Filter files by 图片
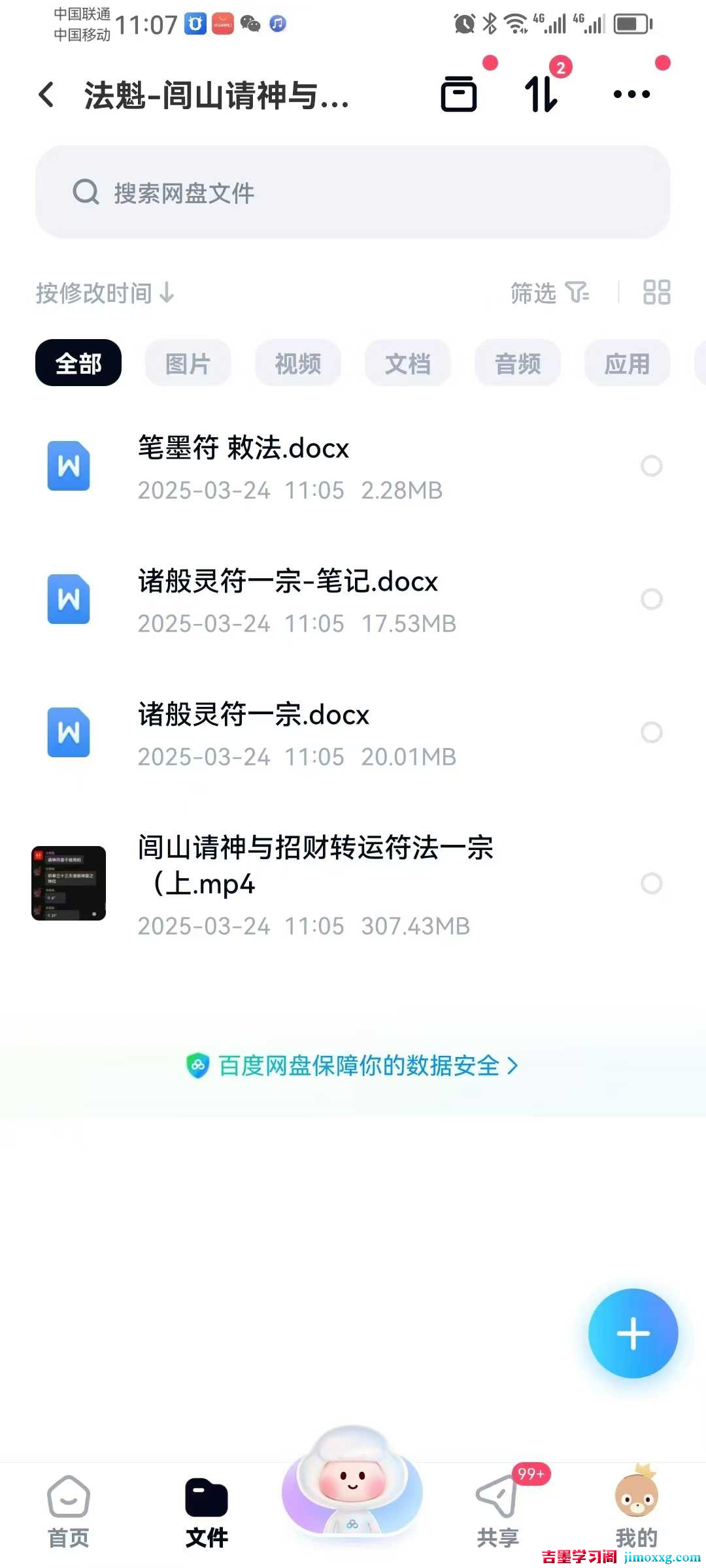706x1568 pixels. point(188,363)
